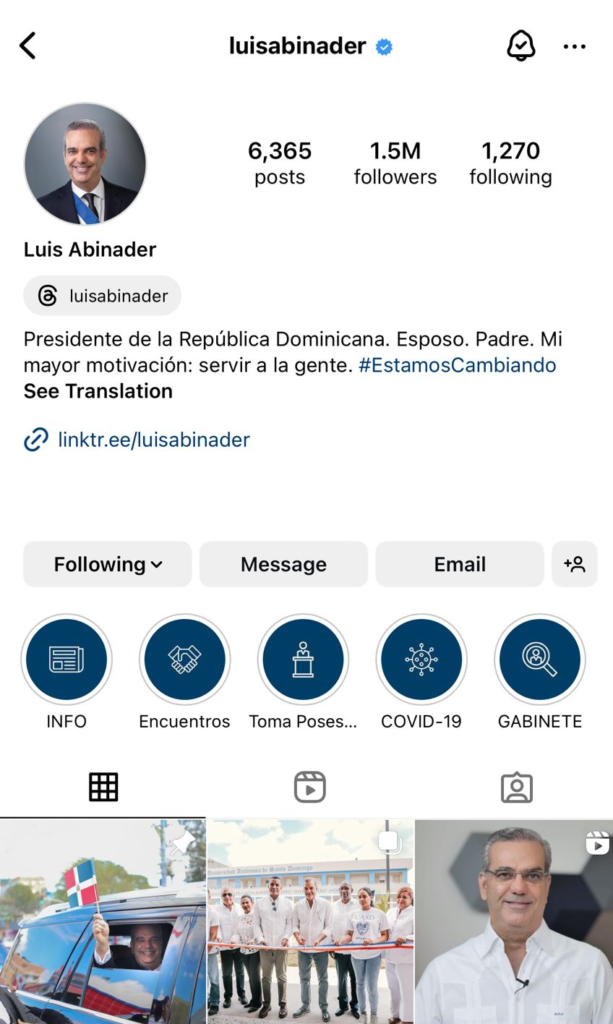Image resolution: width=613 pixels, height=1024 pixels.
Task: Open the linktr.ee/luisabinader link
Action: 153,439
